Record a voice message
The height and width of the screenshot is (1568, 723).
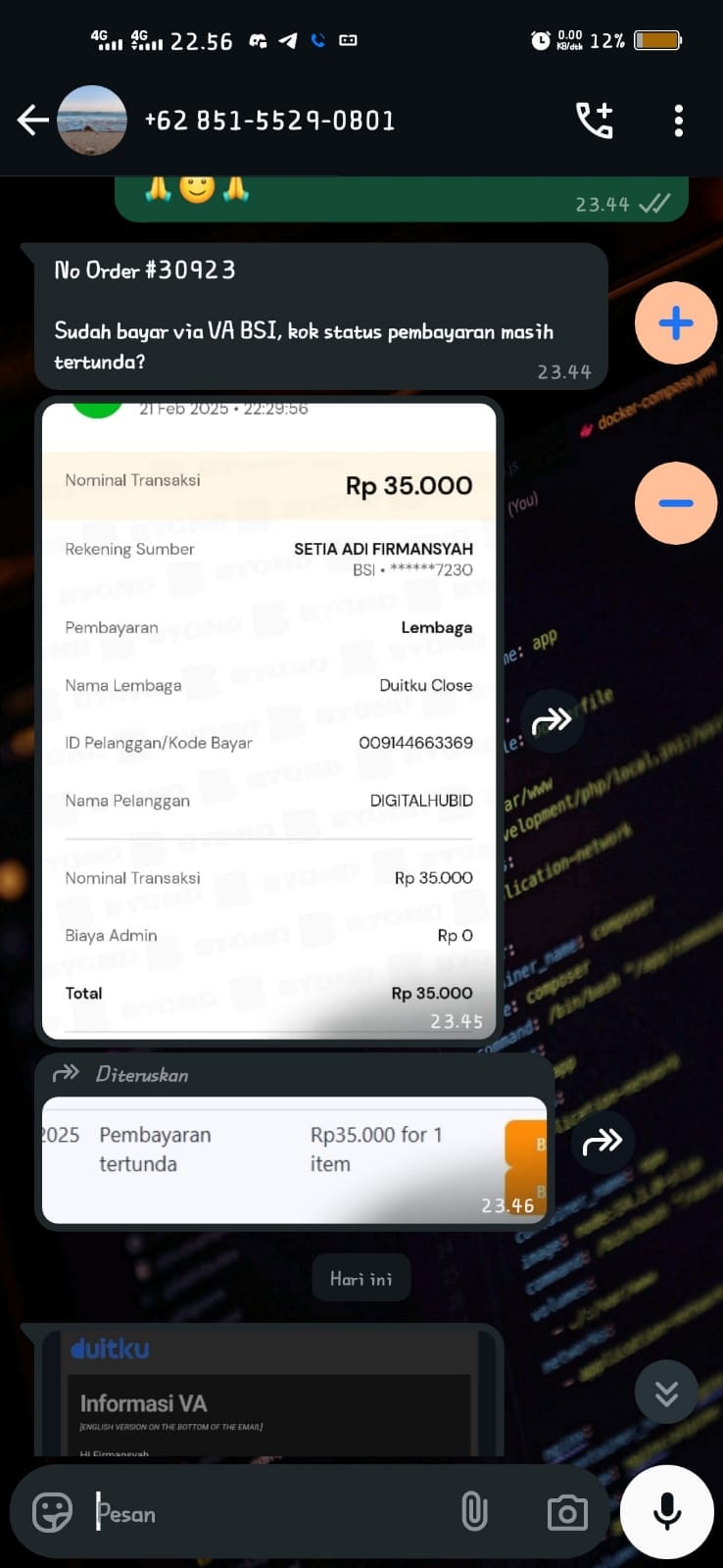(x=666, y=1512)
